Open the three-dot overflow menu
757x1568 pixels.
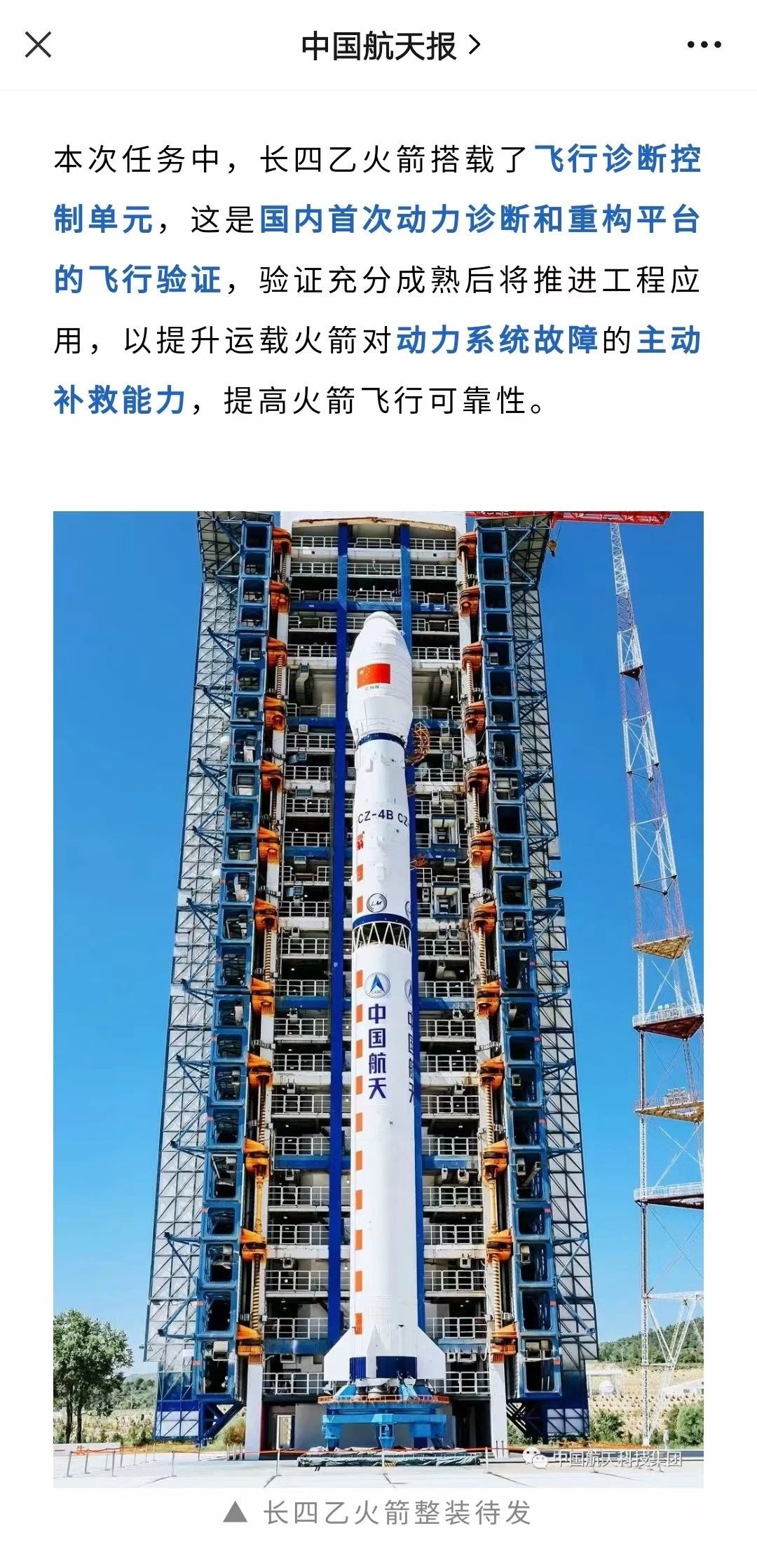(704, 46)
